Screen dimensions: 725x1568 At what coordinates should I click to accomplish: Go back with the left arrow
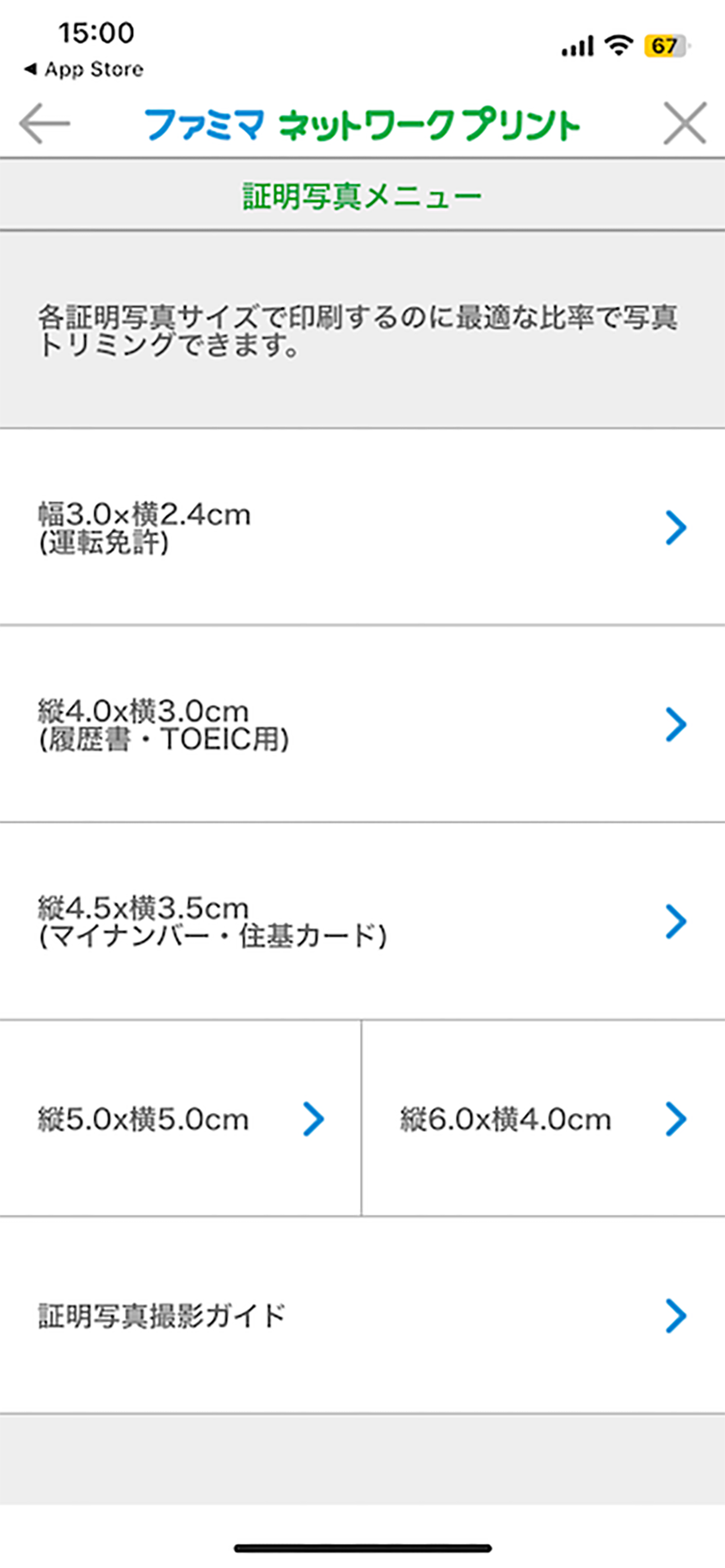[45, 124]
